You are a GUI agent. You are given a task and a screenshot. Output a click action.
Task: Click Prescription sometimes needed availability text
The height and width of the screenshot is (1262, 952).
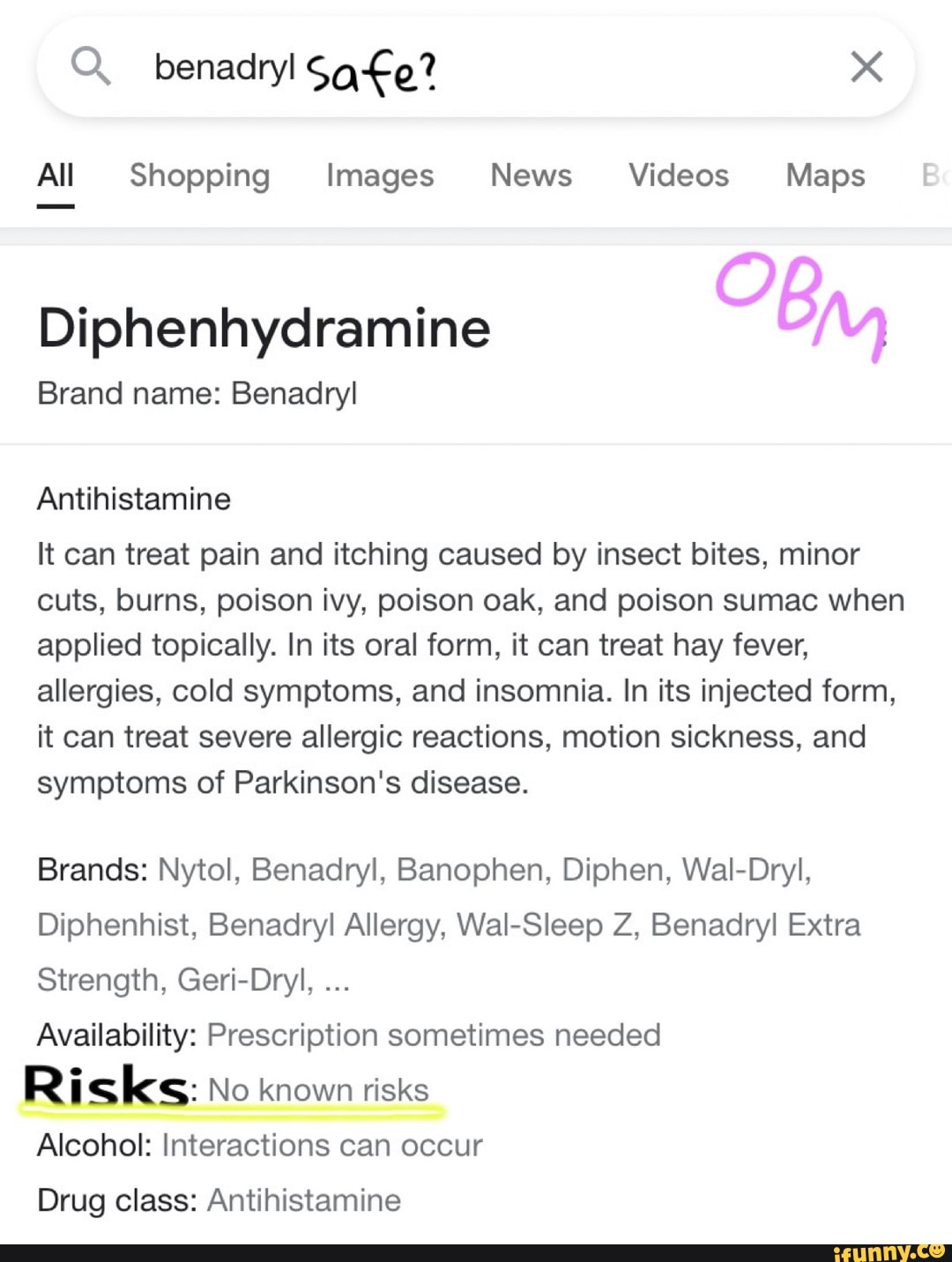pyautogui.click(x=434, y=1036)
